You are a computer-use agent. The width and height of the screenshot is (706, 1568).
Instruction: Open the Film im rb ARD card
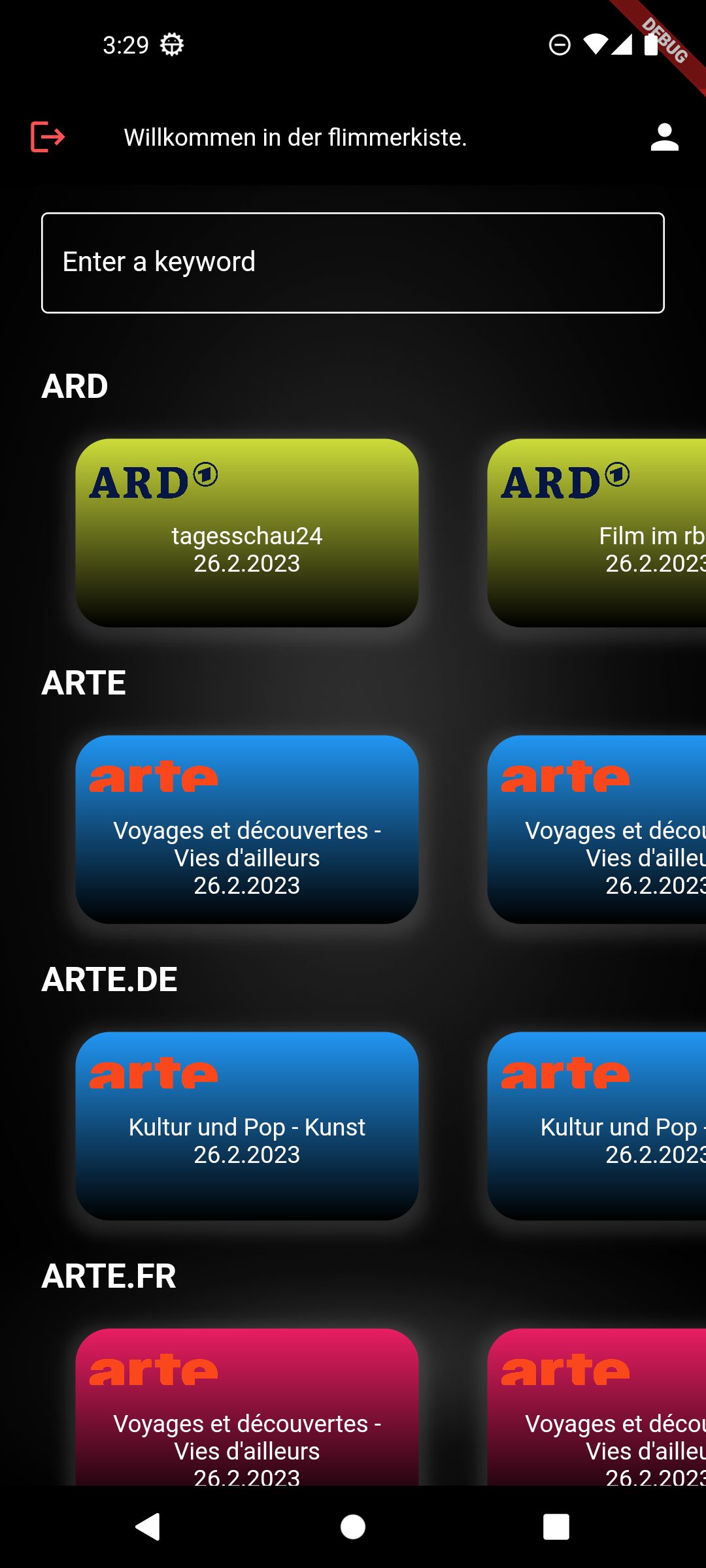(597, 533)
